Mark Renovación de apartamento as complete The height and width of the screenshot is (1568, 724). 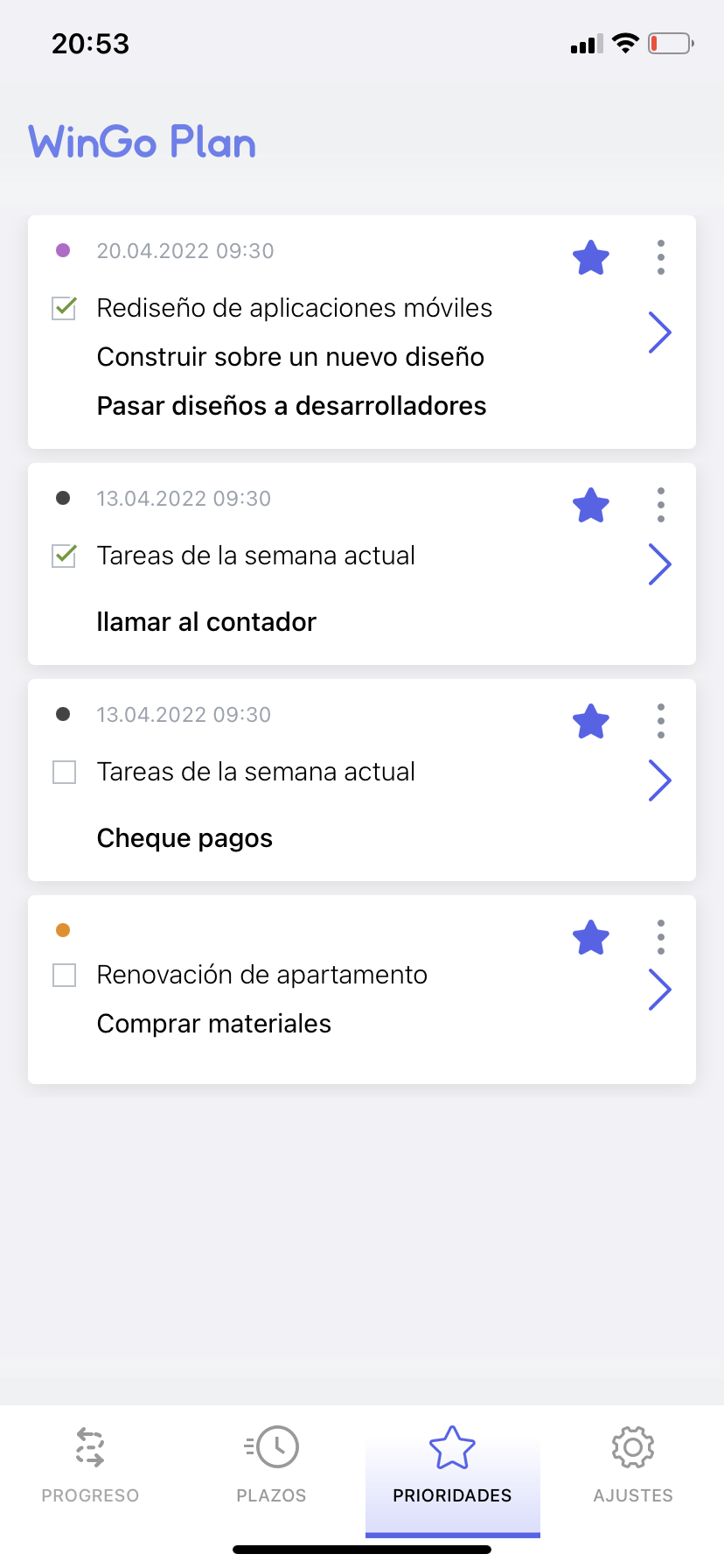pyautogui.click(x=63, y=975)
